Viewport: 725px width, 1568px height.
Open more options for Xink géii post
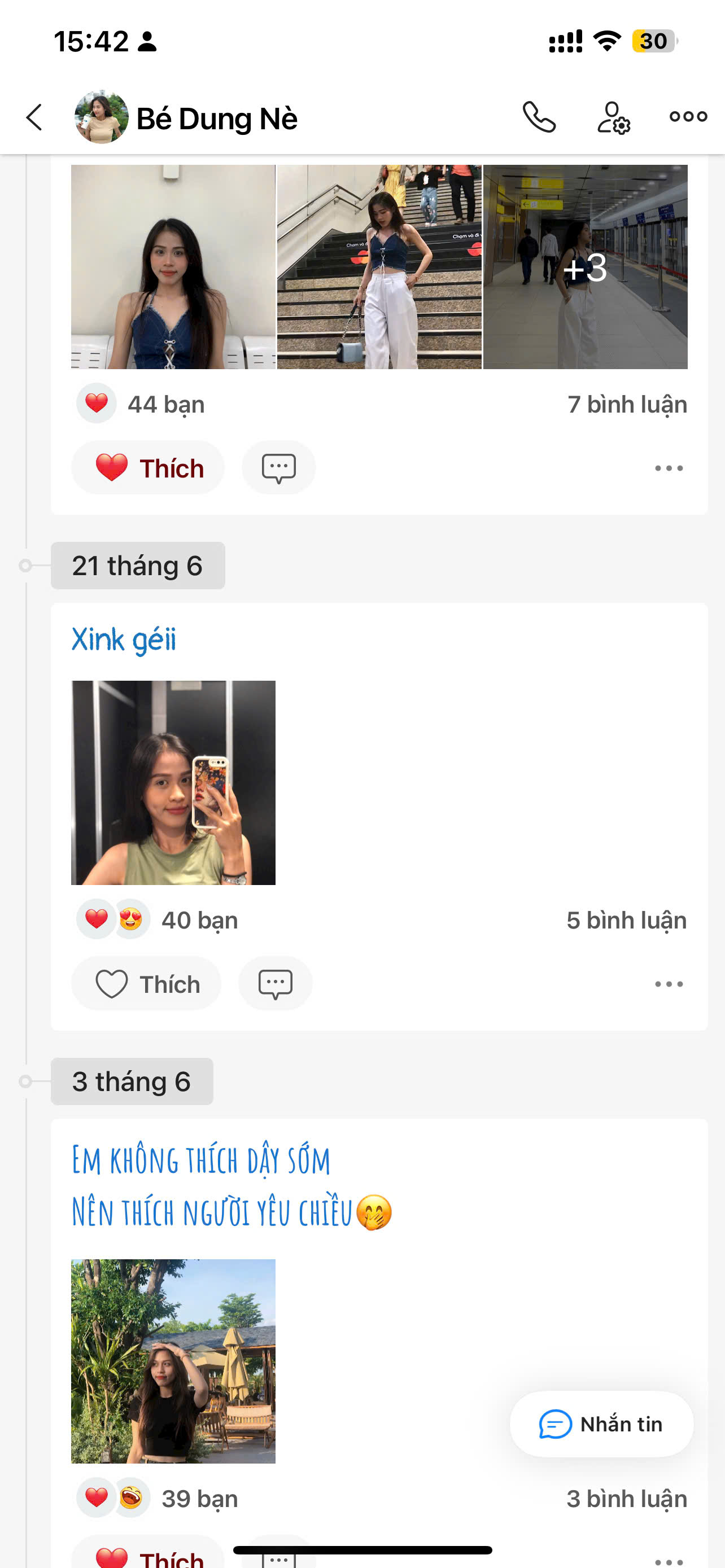[x=669, y=984]
